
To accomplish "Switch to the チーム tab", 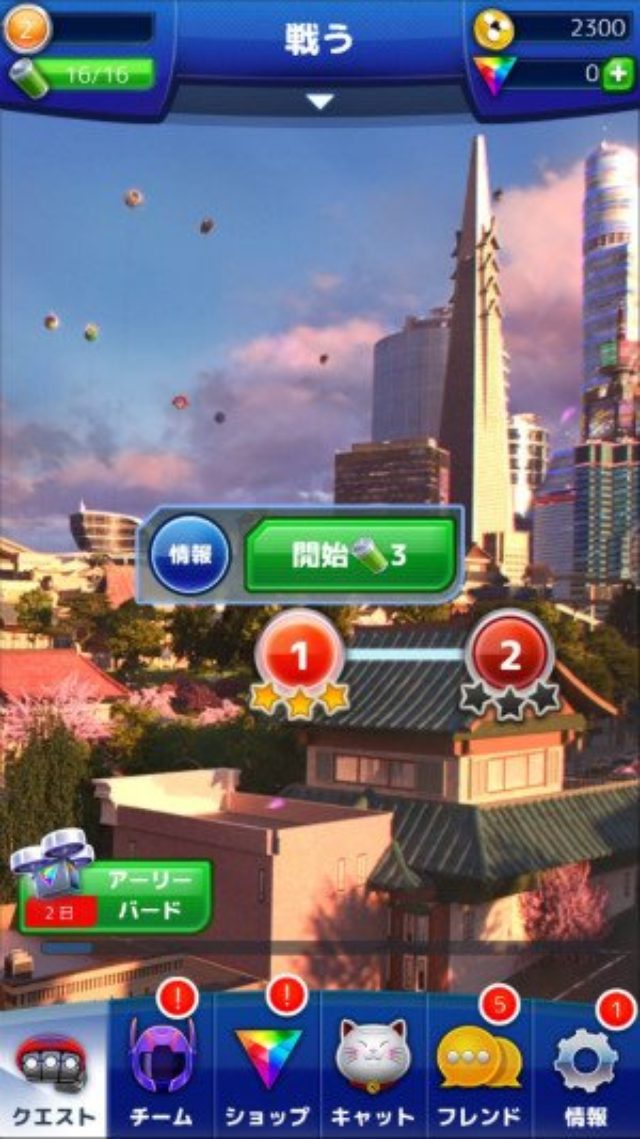I will tap(160, 1075).
